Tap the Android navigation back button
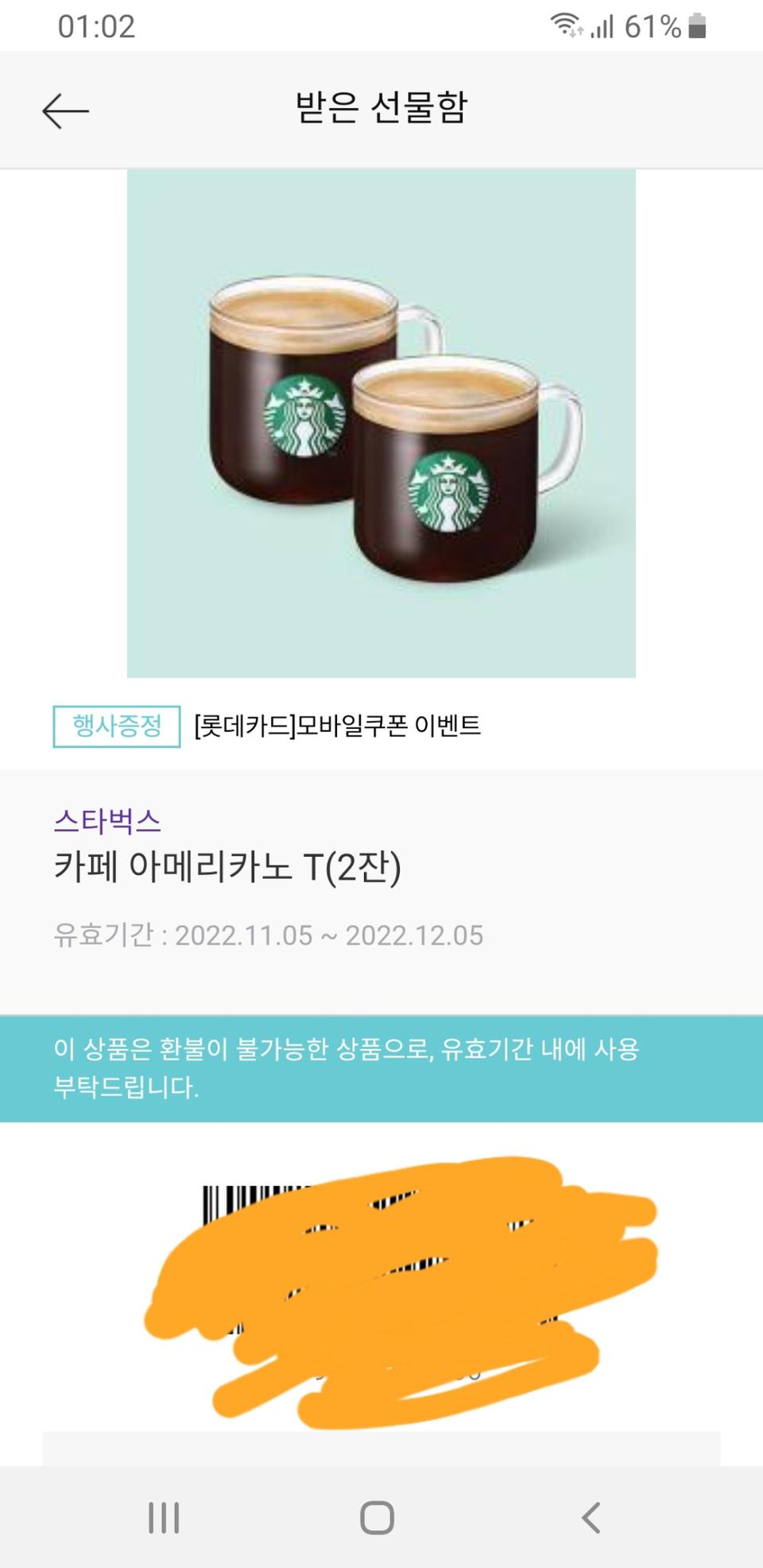 click(x=591, y=1516)
